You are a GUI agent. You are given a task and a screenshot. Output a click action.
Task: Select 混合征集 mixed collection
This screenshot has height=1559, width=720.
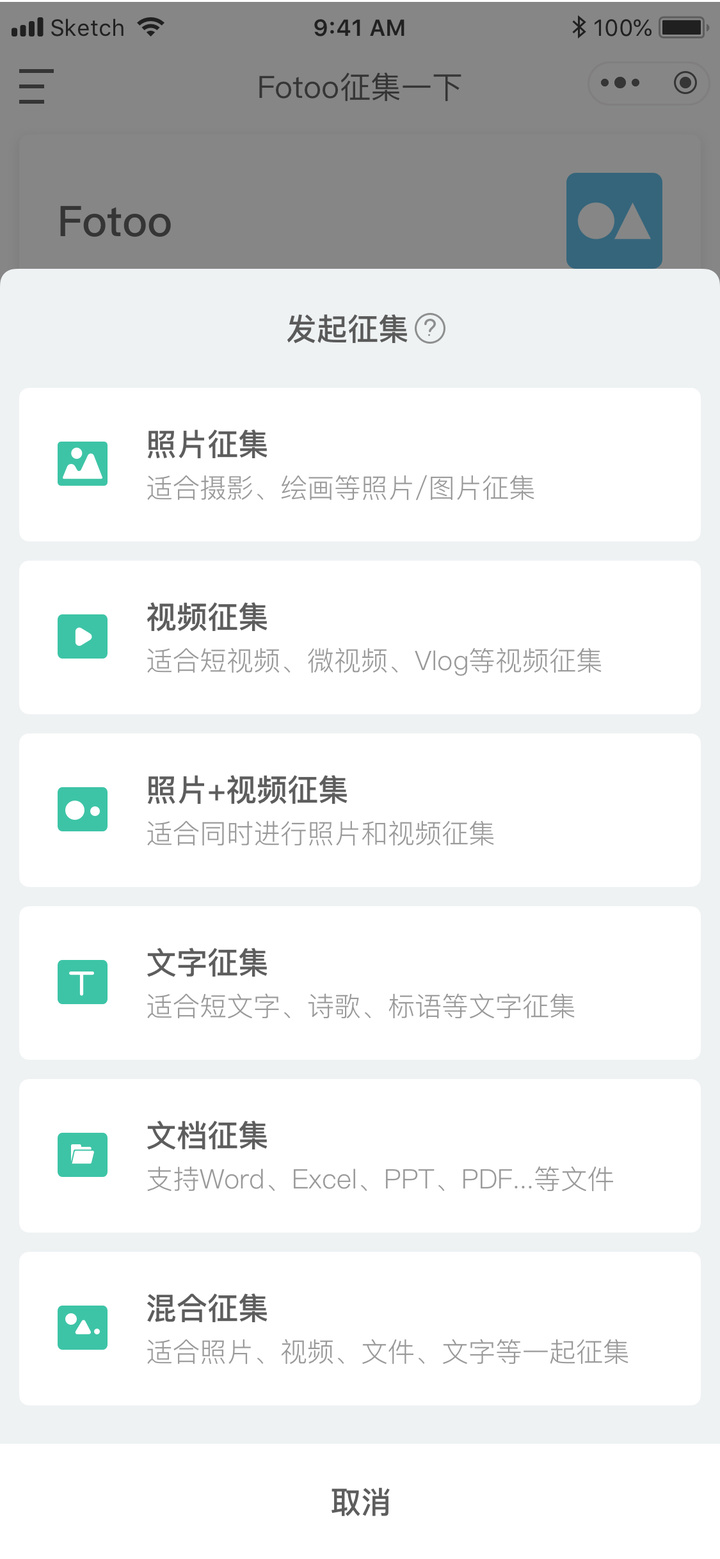click(360, 1329)
